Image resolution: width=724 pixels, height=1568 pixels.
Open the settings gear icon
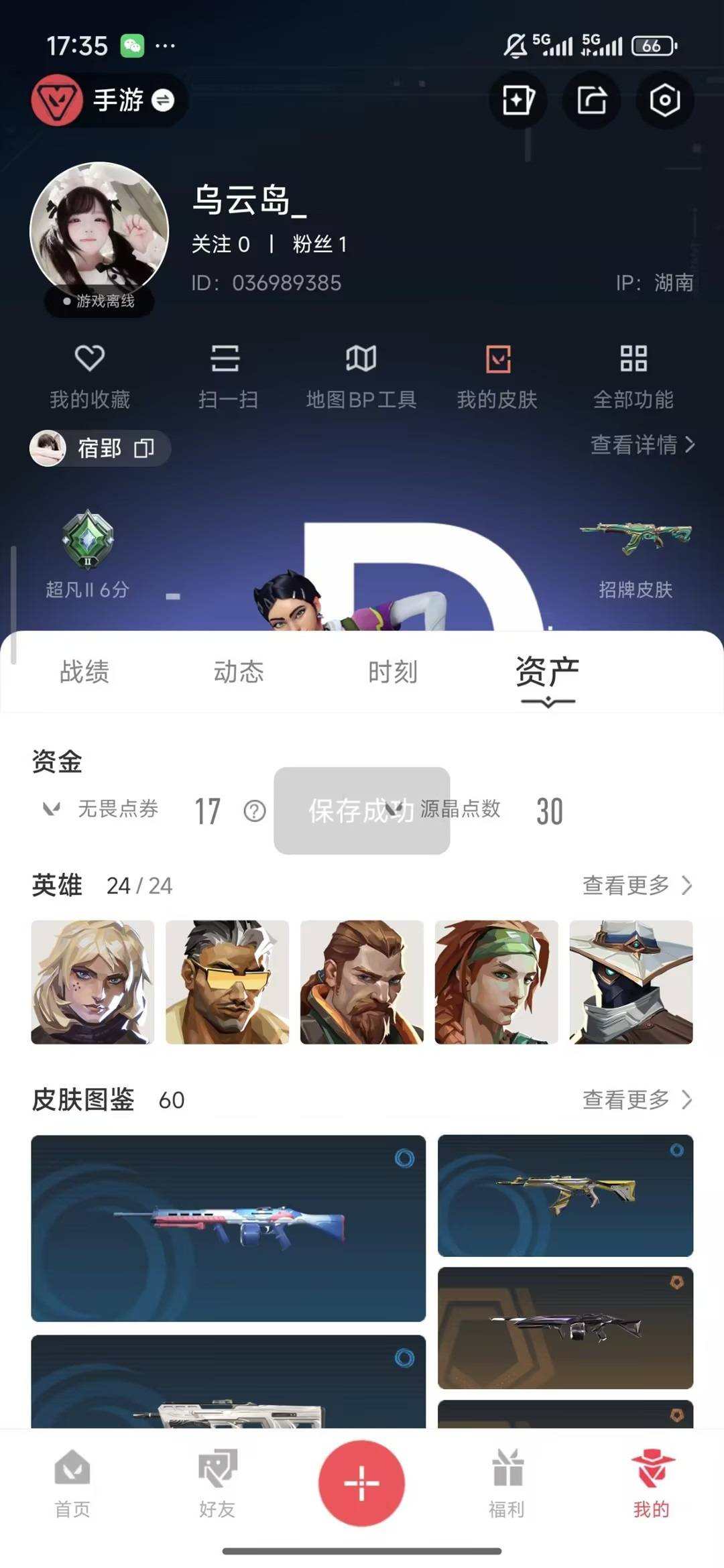tap(664, 99)
